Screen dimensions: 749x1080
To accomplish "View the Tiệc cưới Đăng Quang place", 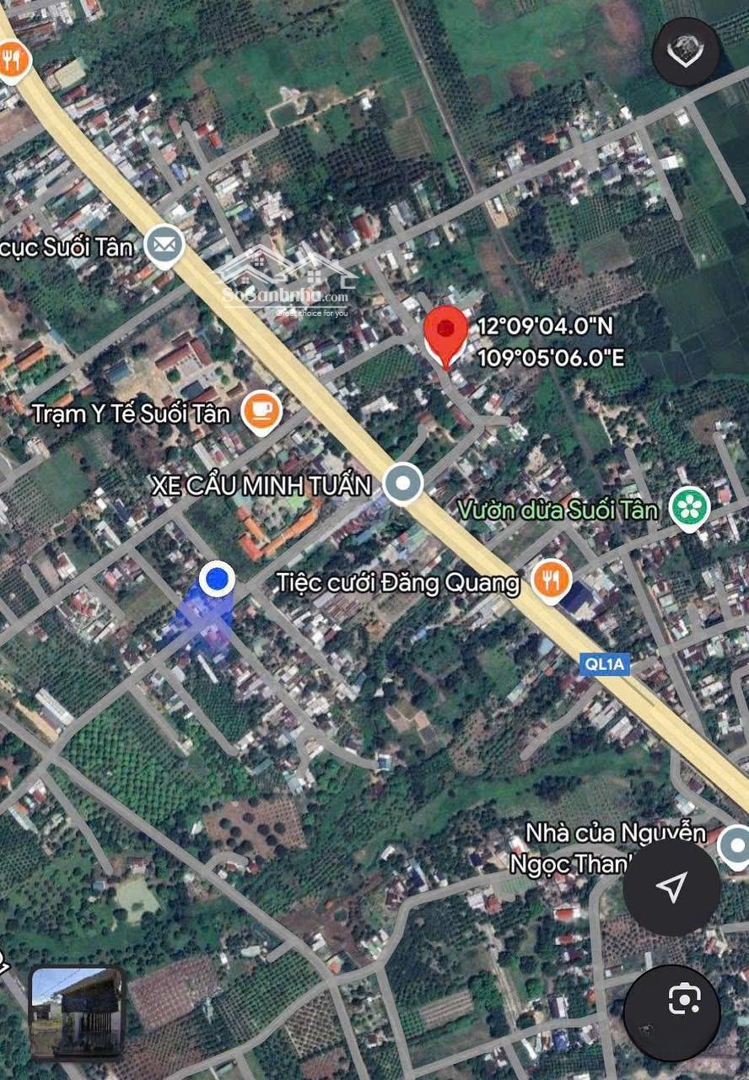I will (x=551, y=581).
